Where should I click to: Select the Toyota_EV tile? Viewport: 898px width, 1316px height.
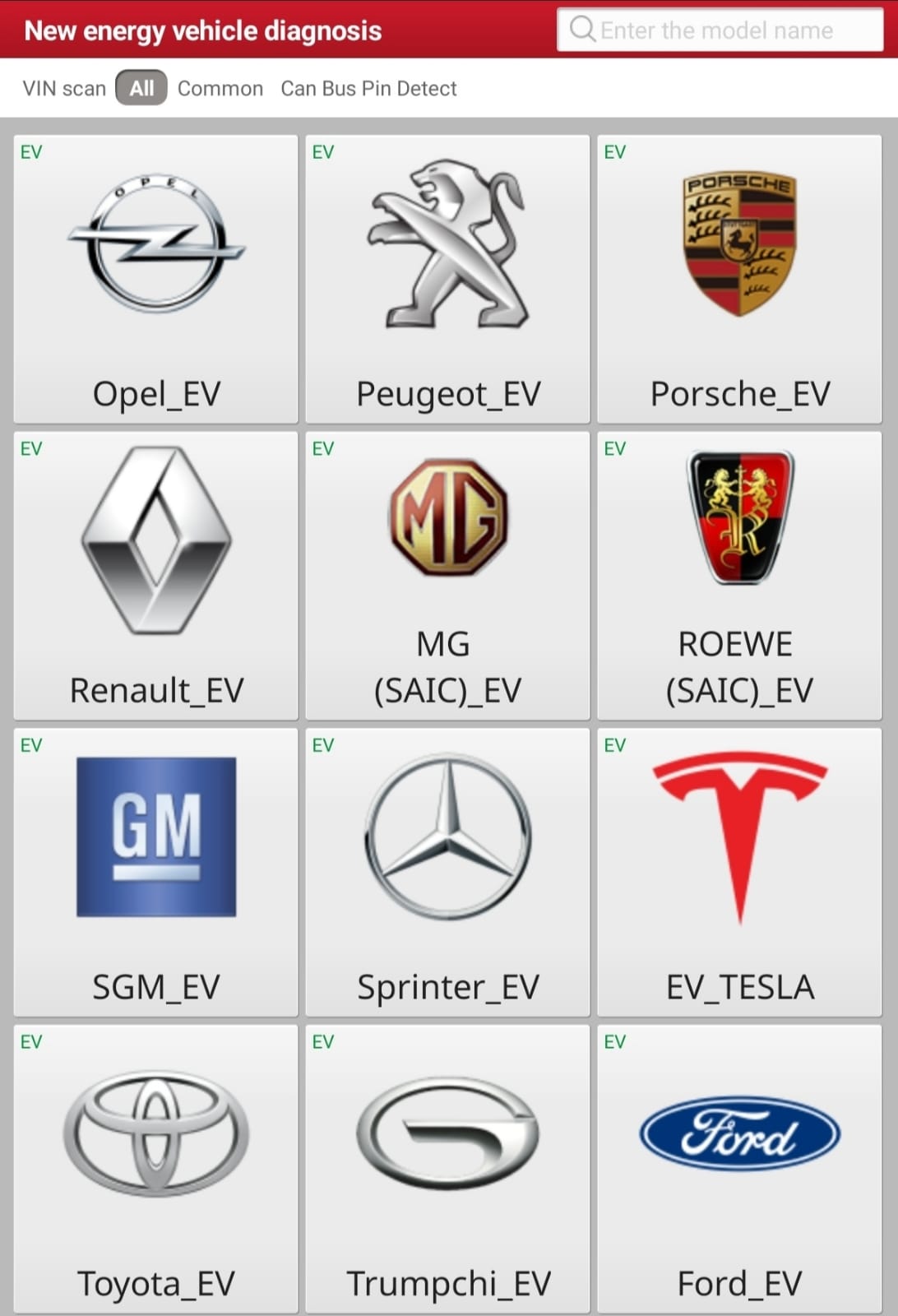pyautogui.click(x=156, y=1168)
